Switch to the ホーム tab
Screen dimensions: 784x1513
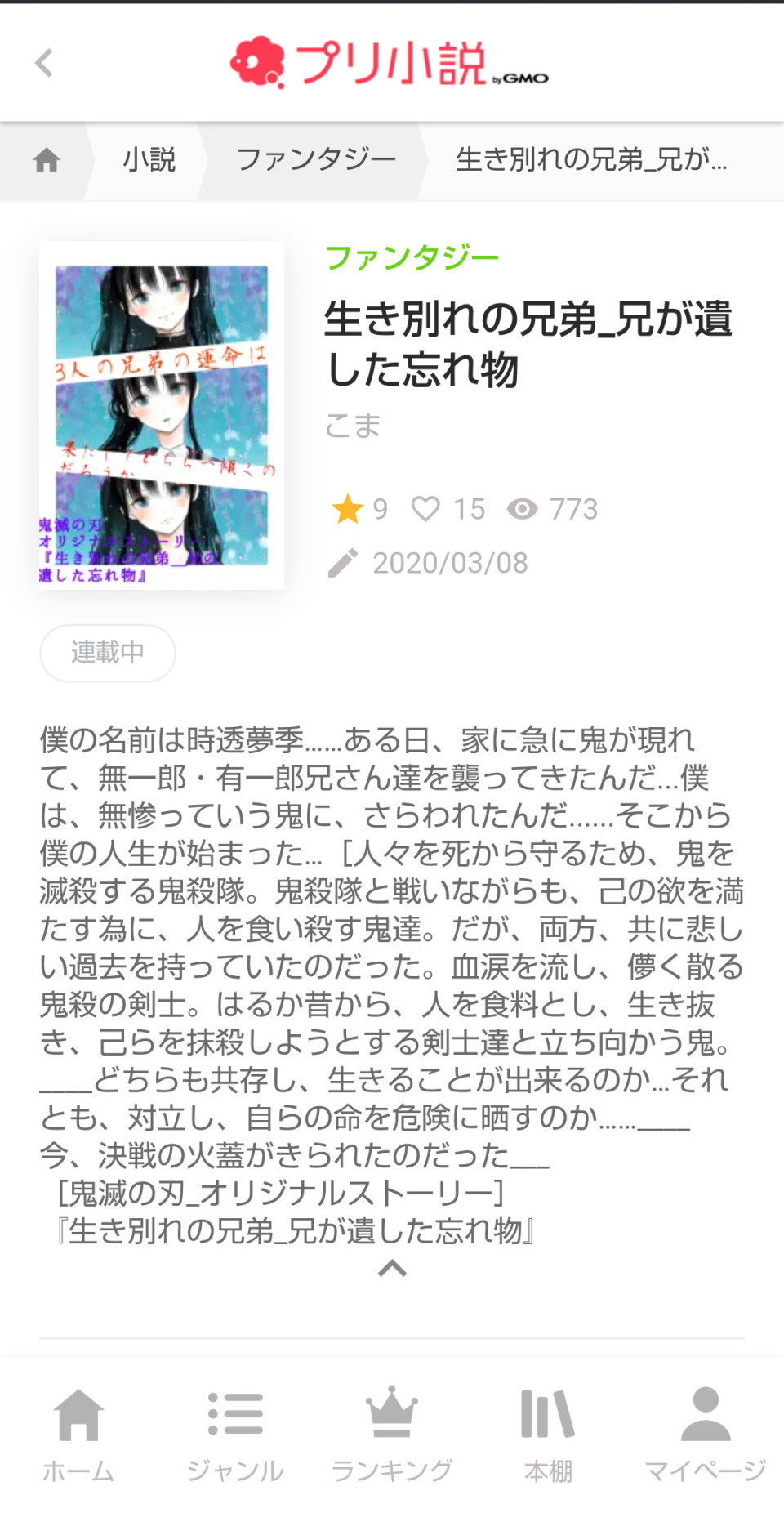(x=78, y=1435)
